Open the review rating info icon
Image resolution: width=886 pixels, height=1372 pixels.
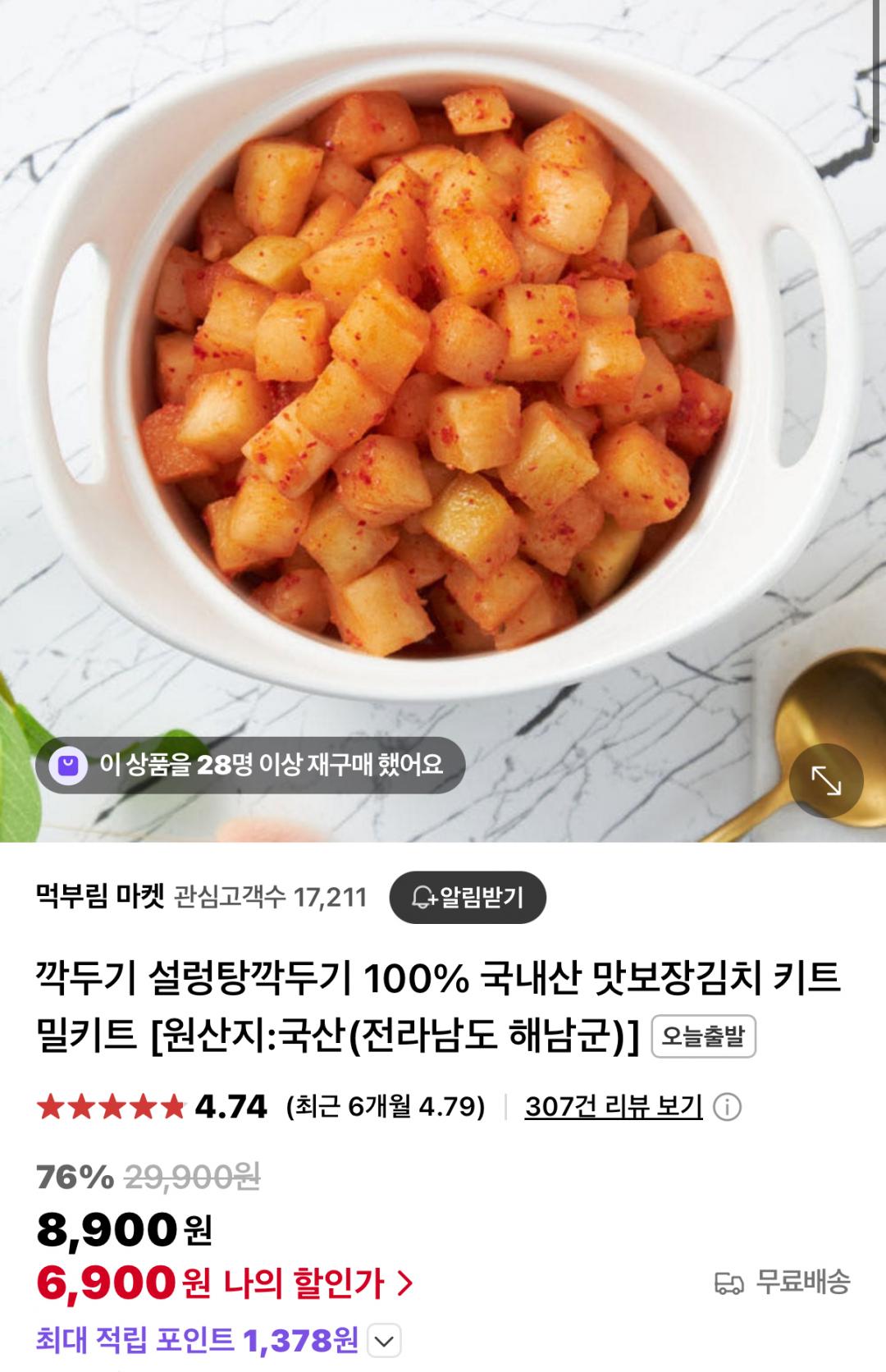pyautogui.click(x=727, y=1108)
